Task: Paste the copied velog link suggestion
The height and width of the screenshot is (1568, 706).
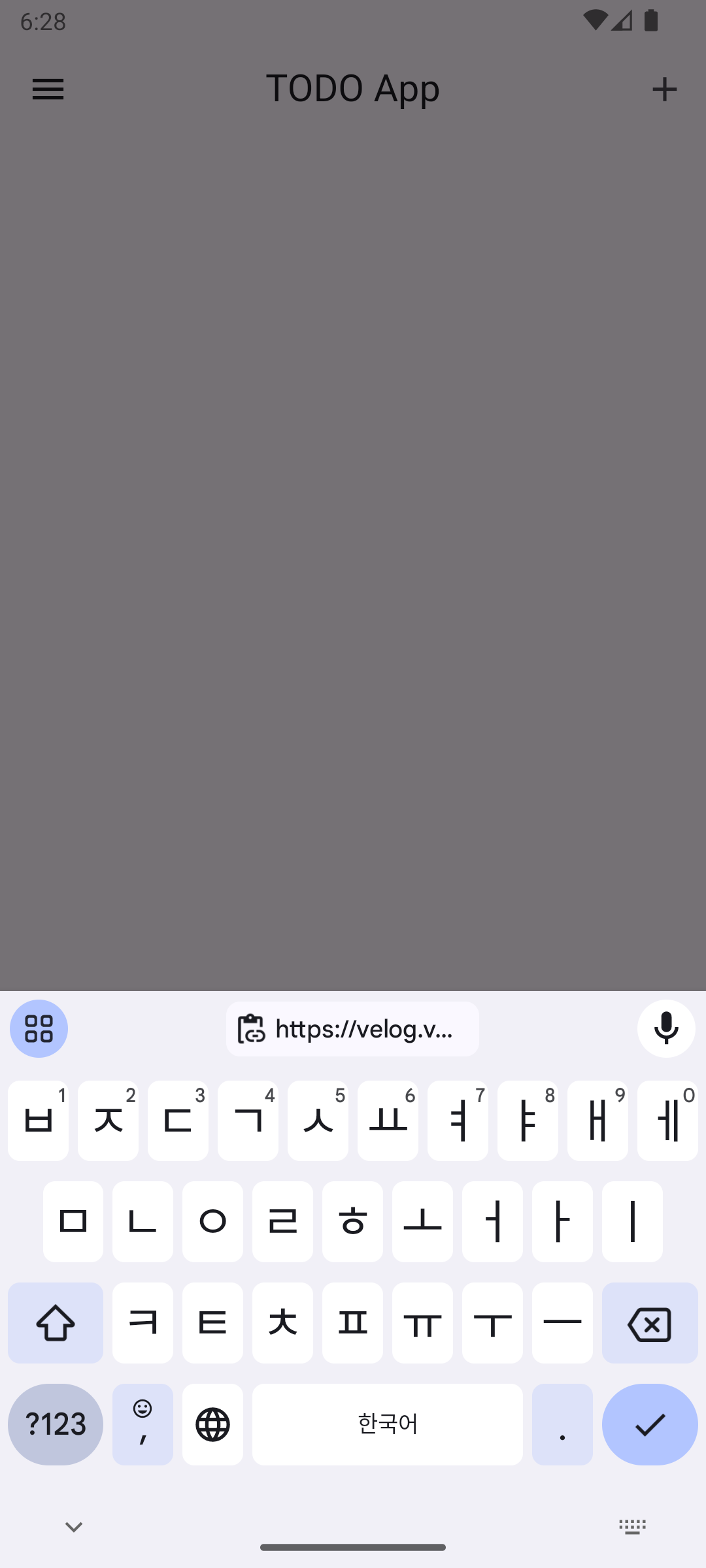Action: [x=352, y=1029]
